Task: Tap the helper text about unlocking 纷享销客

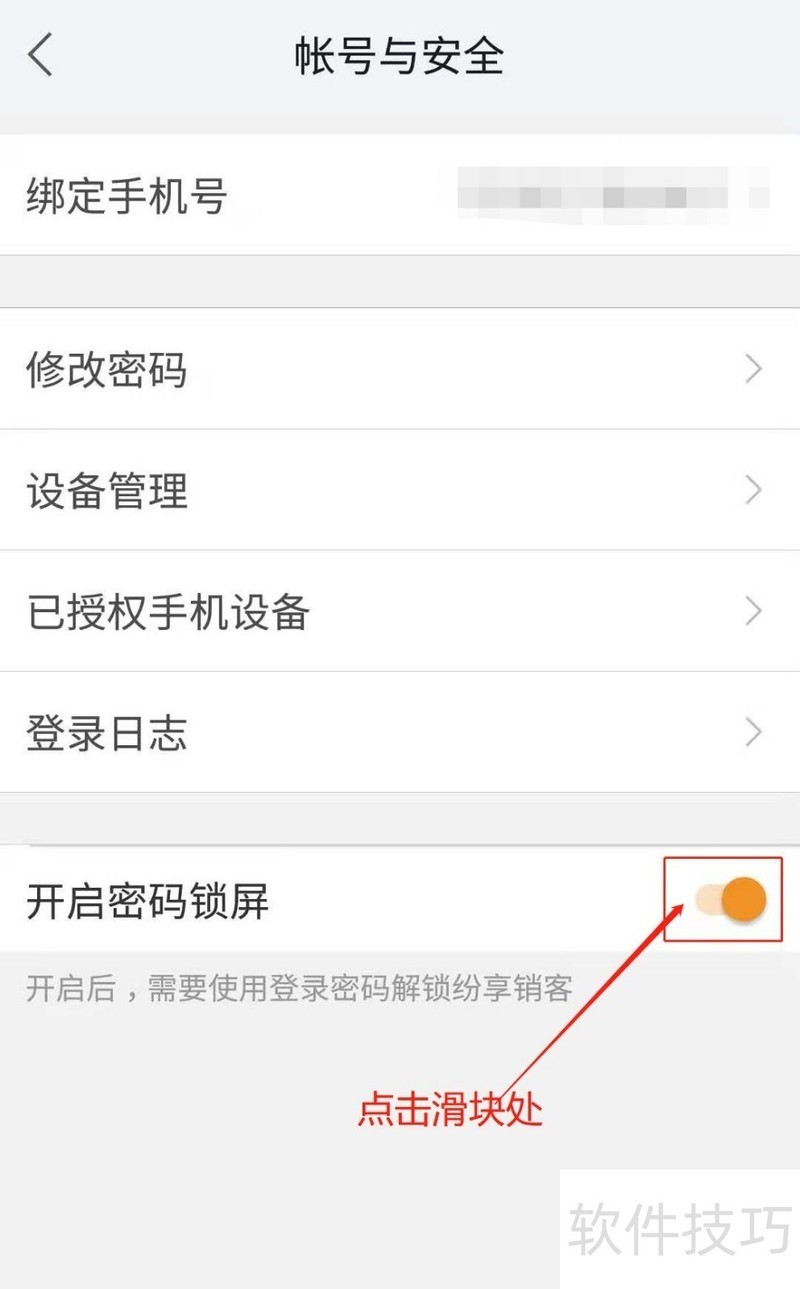Action: [x=297, y=988]
